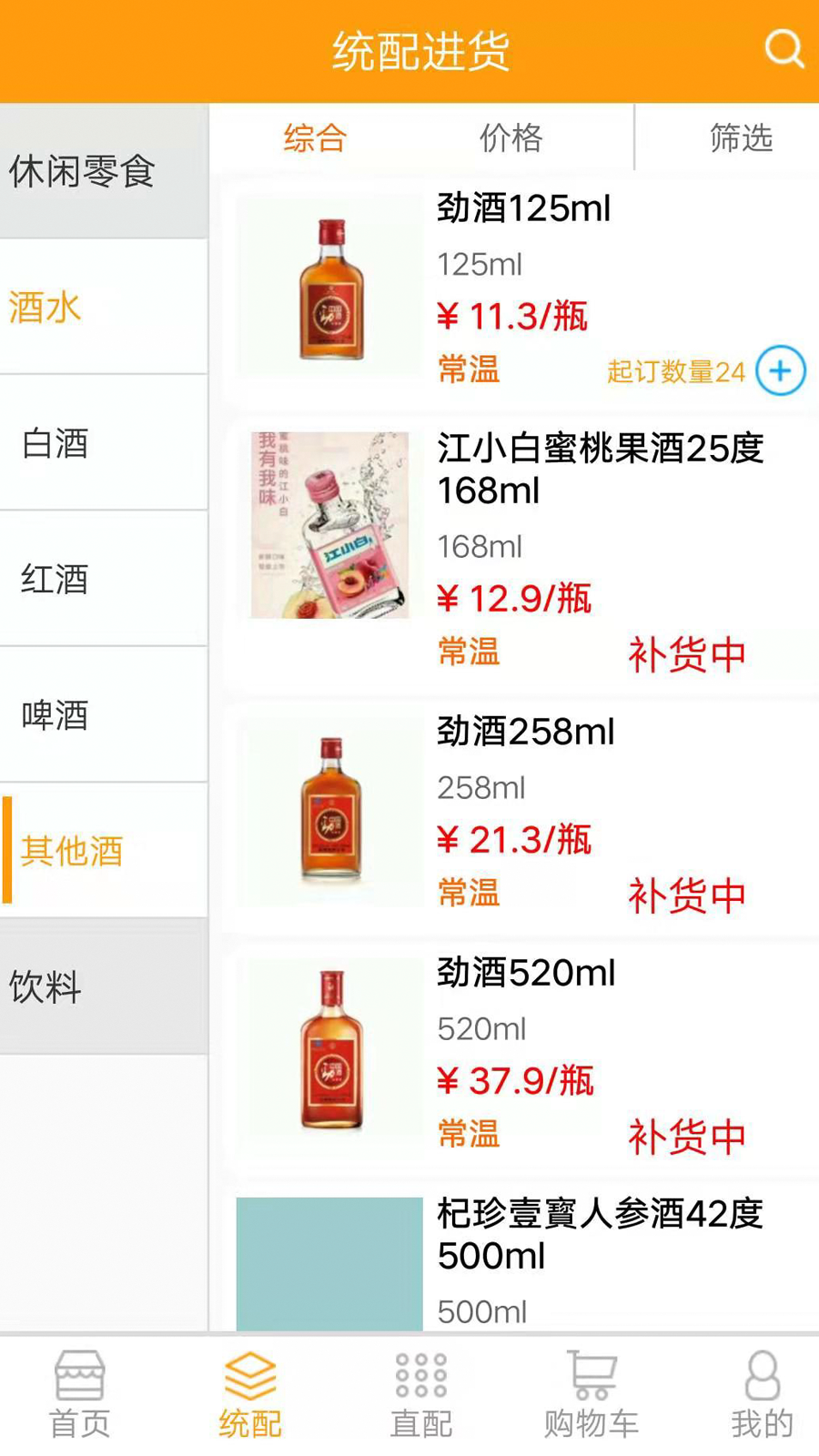The image size is (819, 1456).
Task: View the 劲酒520ml product details
Action: [x=526, y=973]
